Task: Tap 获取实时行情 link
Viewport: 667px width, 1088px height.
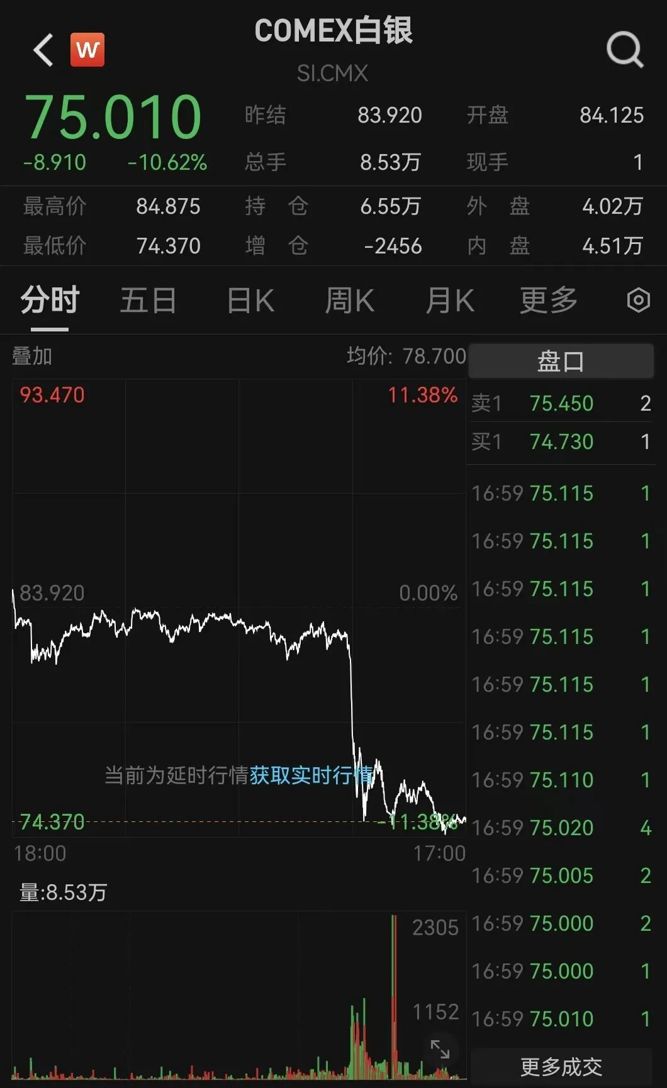Action: pos(311,775)
